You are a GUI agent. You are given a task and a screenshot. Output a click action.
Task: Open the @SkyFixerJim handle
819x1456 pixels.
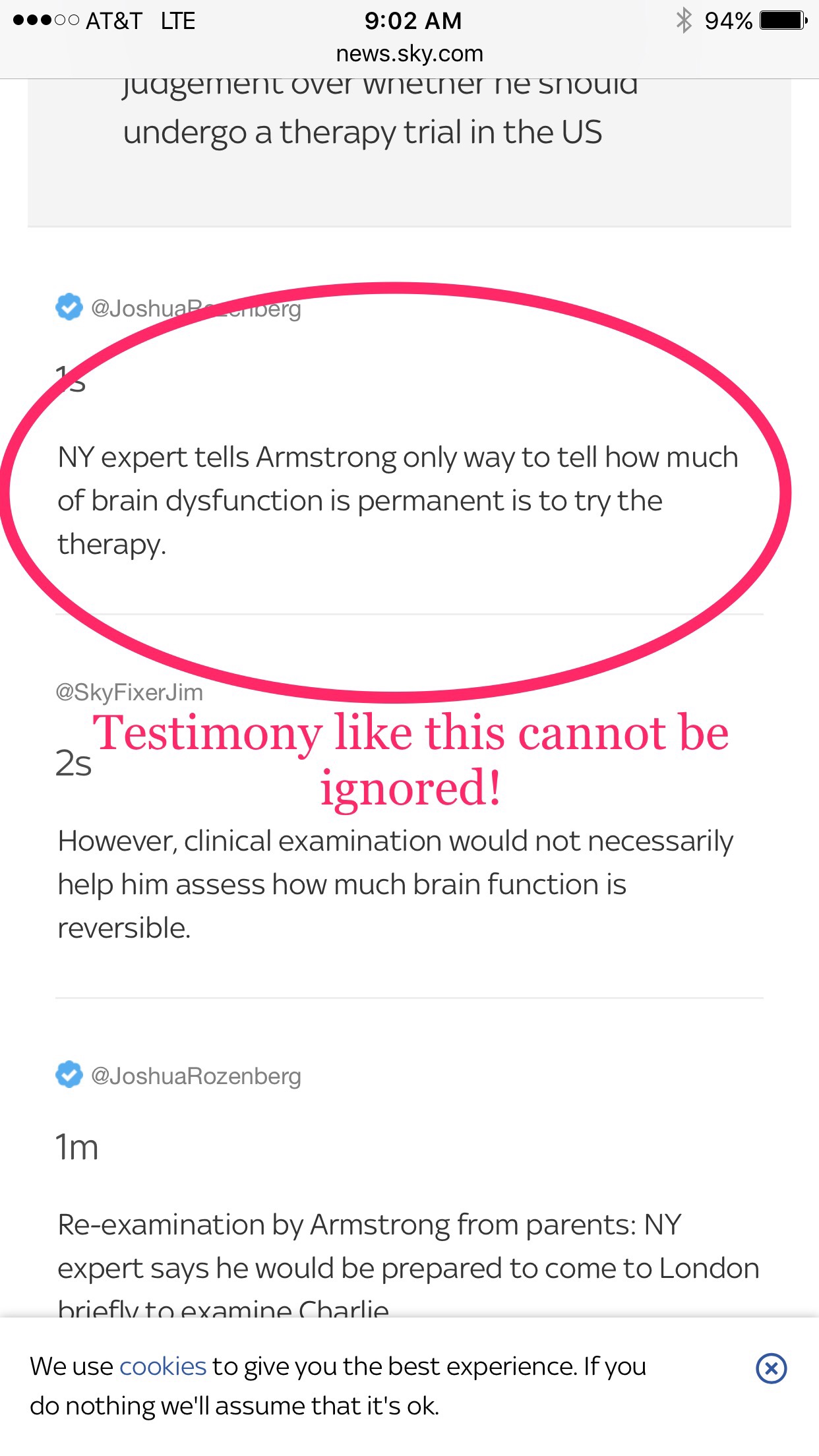(129, 692)
